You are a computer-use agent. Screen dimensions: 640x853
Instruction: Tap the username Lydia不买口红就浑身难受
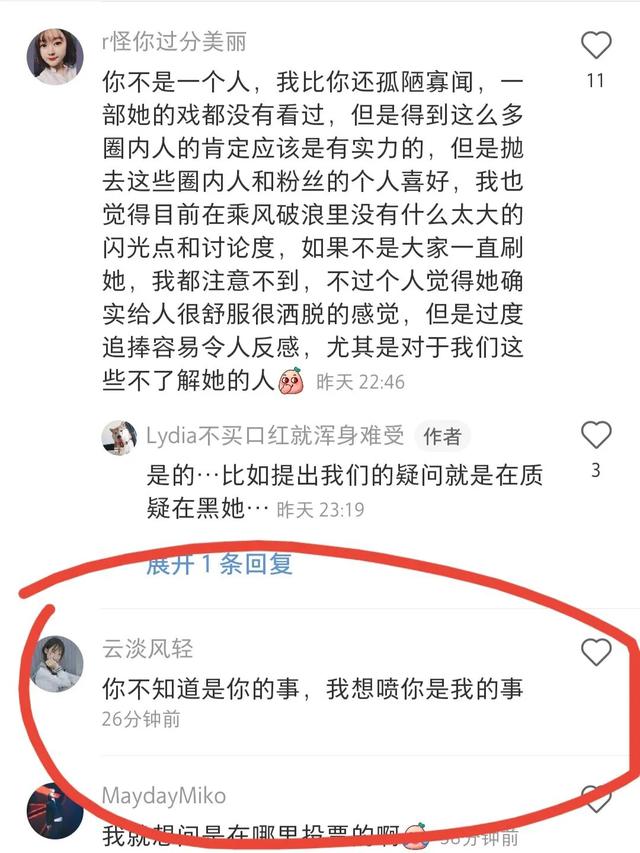275,435
